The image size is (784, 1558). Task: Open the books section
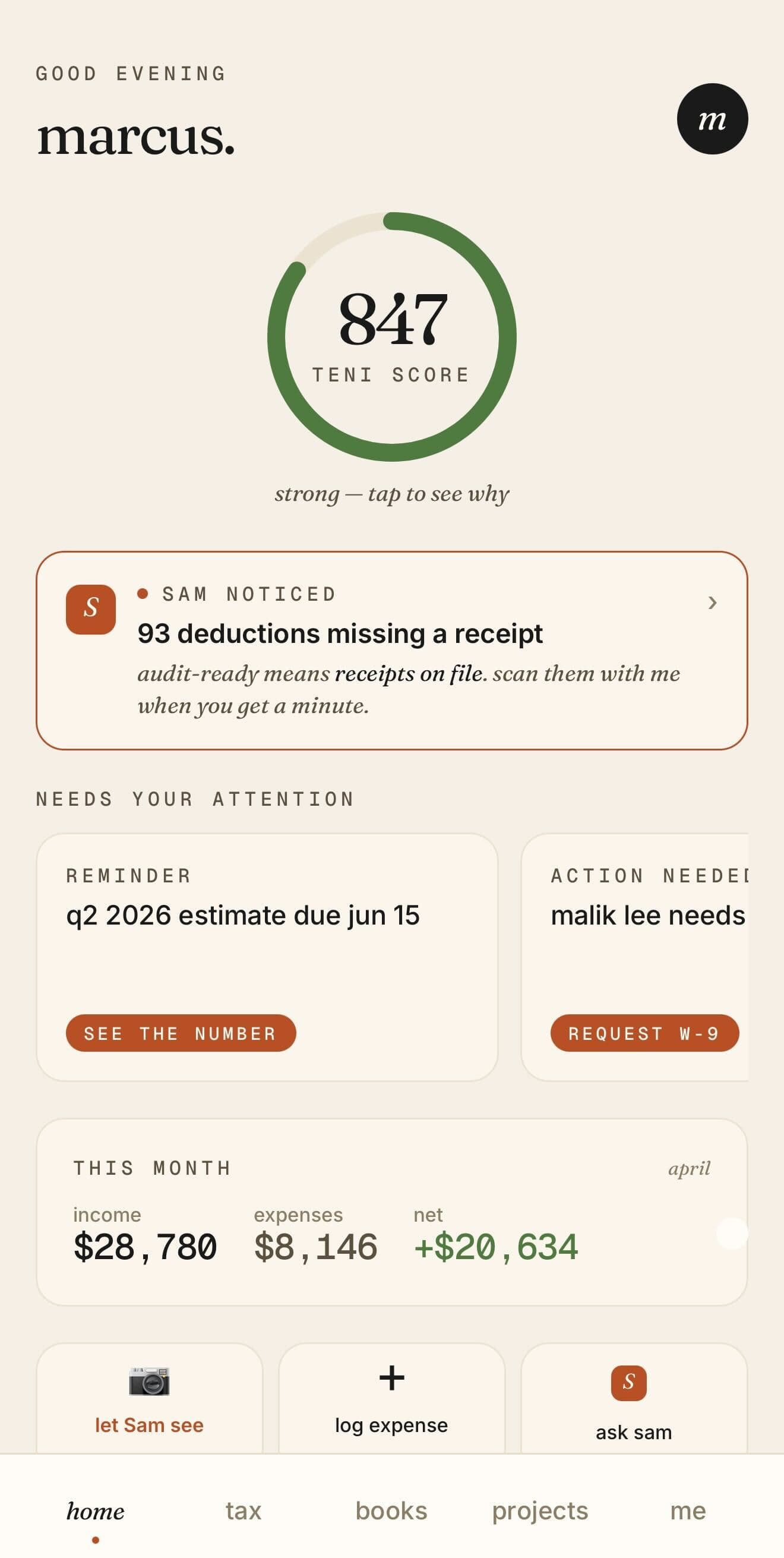pos(391,1510)
